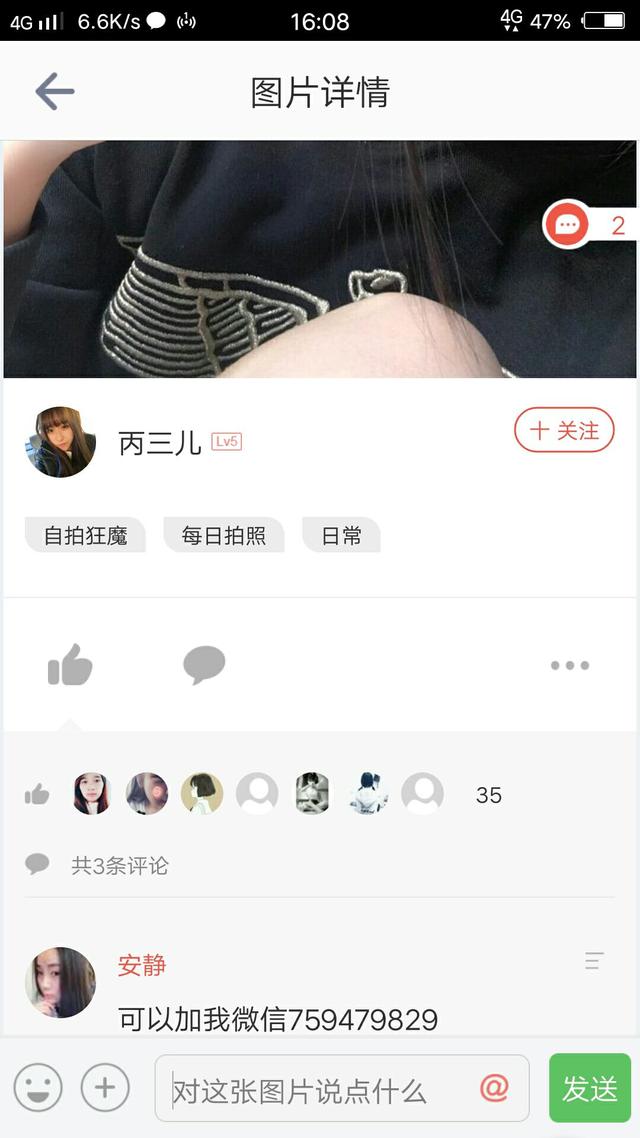Open the emoji picker
The height and width of the screenshot is (1138, 640).
(38, 1087)
